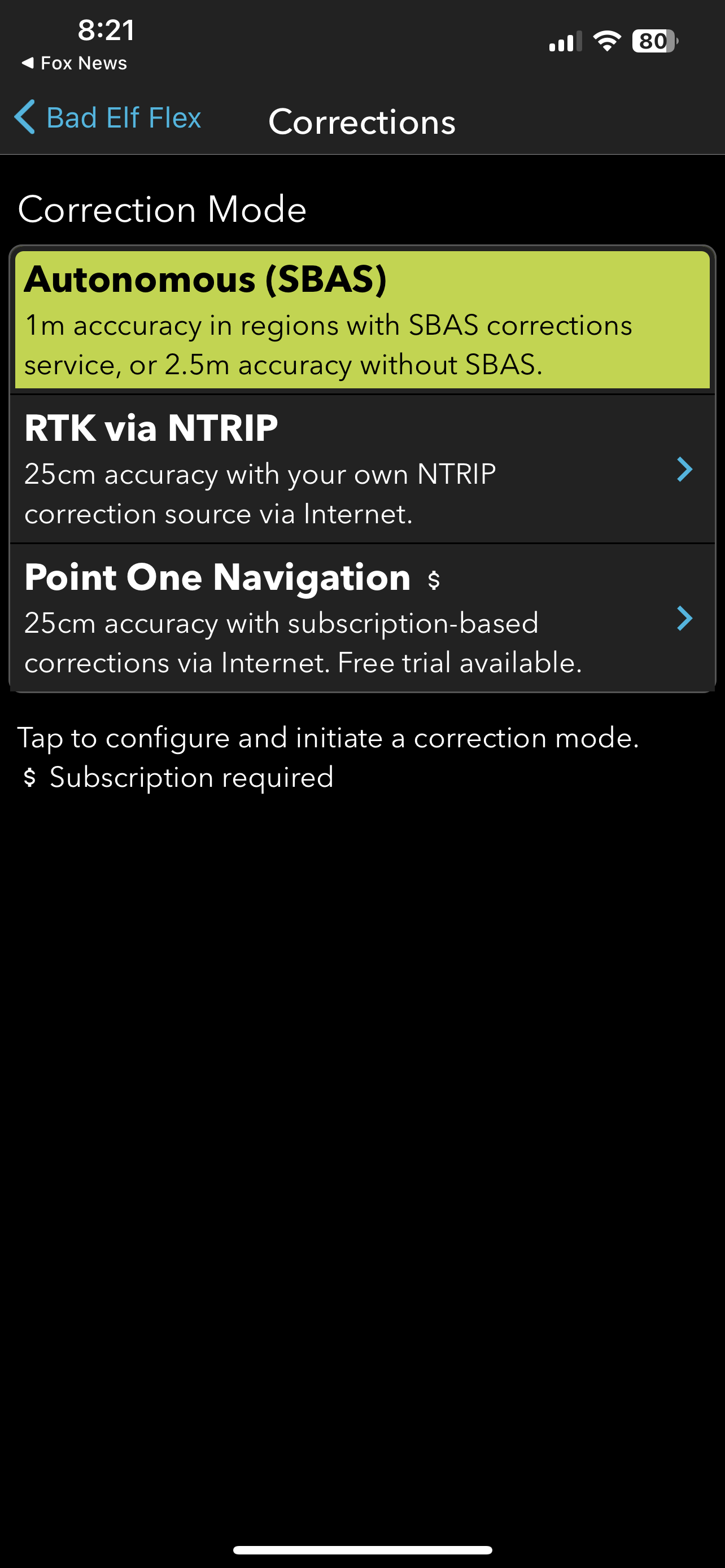Go back to Bad Elf Flex

[x=108, y=118]
